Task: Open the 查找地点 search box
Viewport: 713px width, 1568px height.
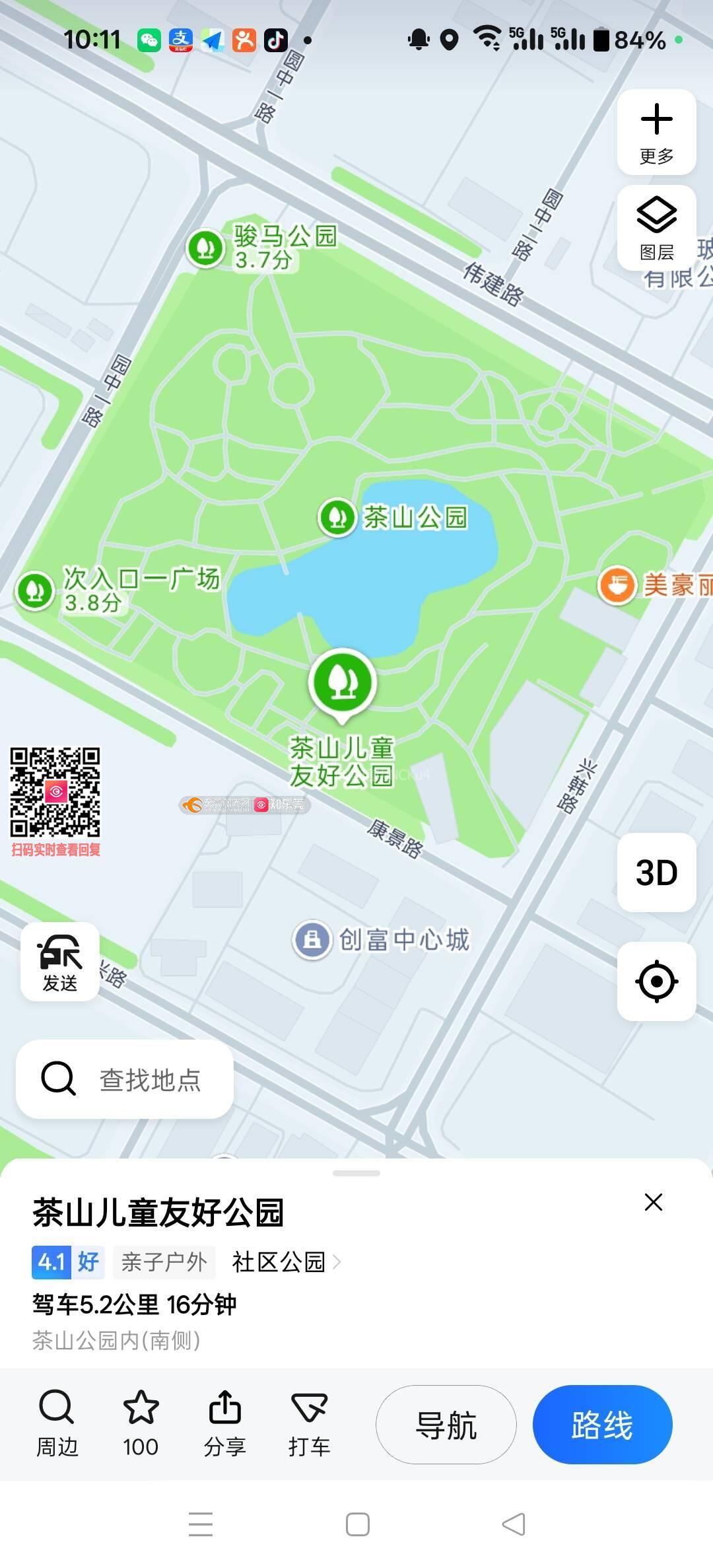Action: [x=125, y=1079]
